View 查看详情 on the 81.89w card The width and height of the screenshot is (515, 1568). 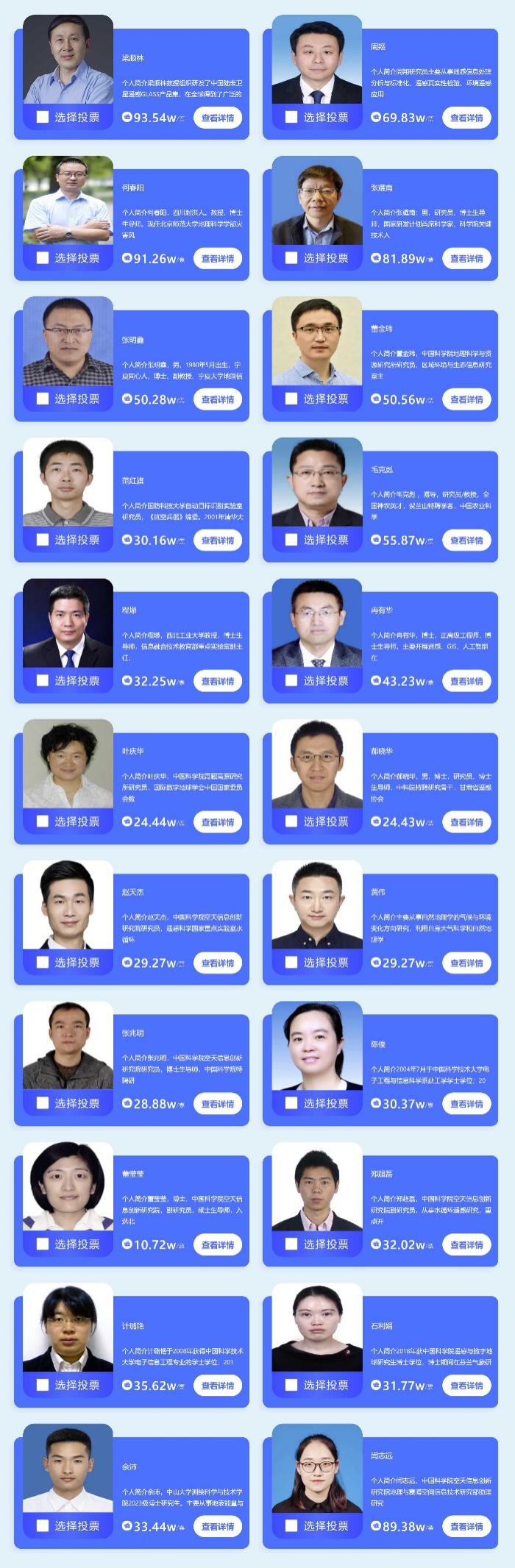coord(466,259)
